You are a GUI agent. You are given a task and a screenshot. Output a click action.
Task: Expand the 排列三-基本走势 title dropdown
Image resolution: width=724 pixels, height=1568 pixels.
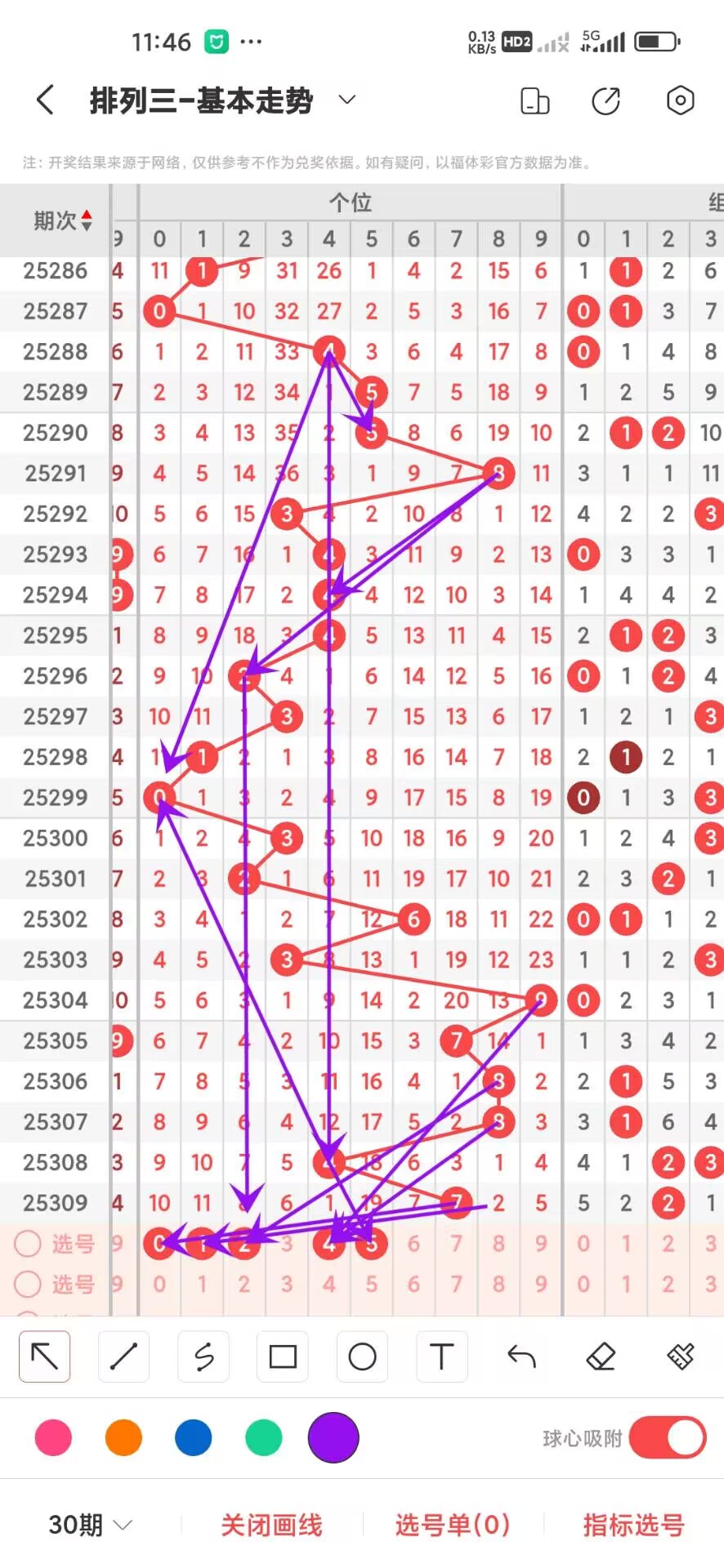click(x=347, y=100)
